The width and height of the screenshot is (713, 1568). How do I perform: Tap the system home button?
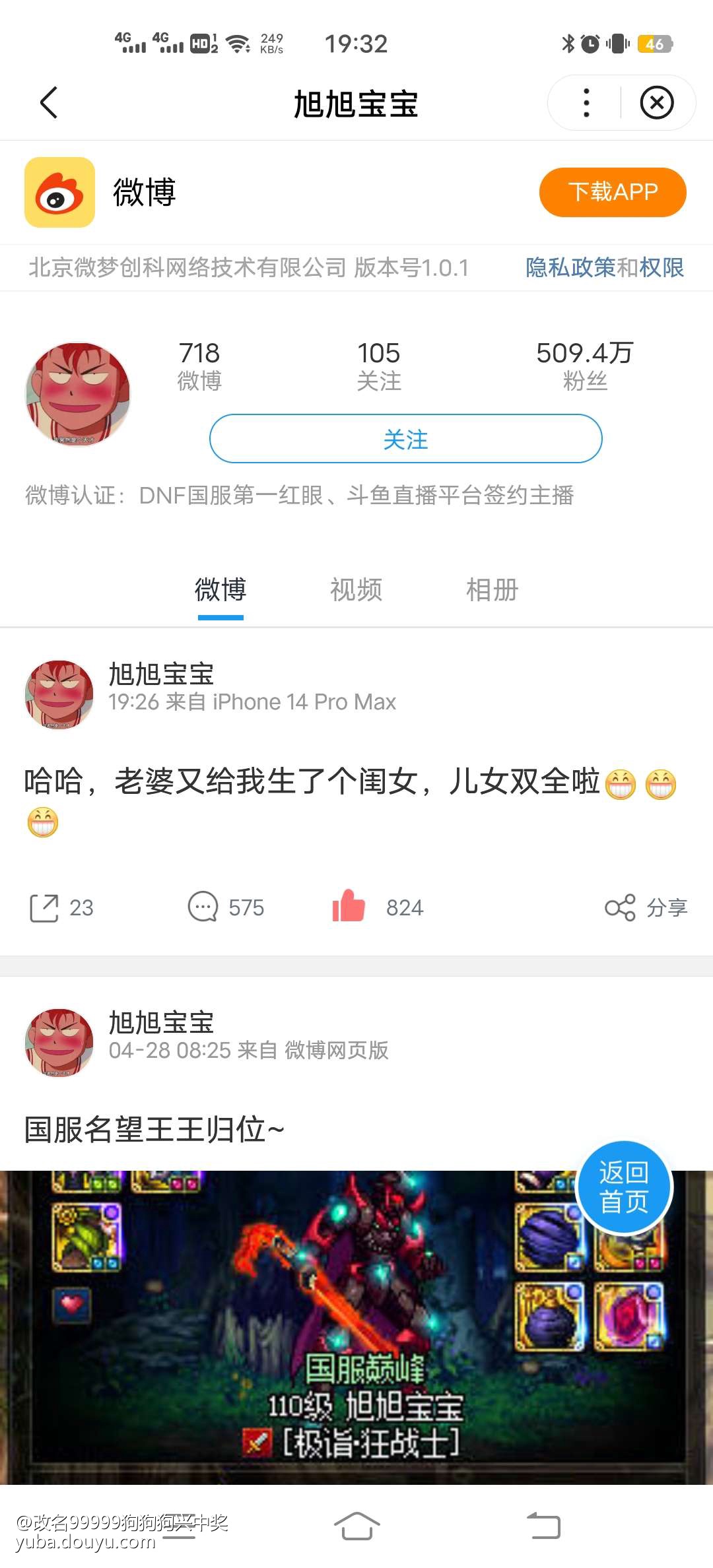tap(356, 1525)
